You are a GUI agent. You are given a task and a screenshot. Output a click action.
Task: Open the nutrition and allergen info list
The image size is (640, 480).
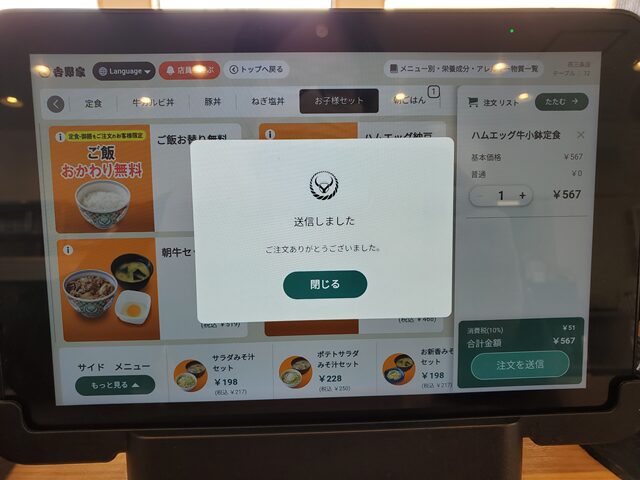pyautogui.click(x=463, y=69)
